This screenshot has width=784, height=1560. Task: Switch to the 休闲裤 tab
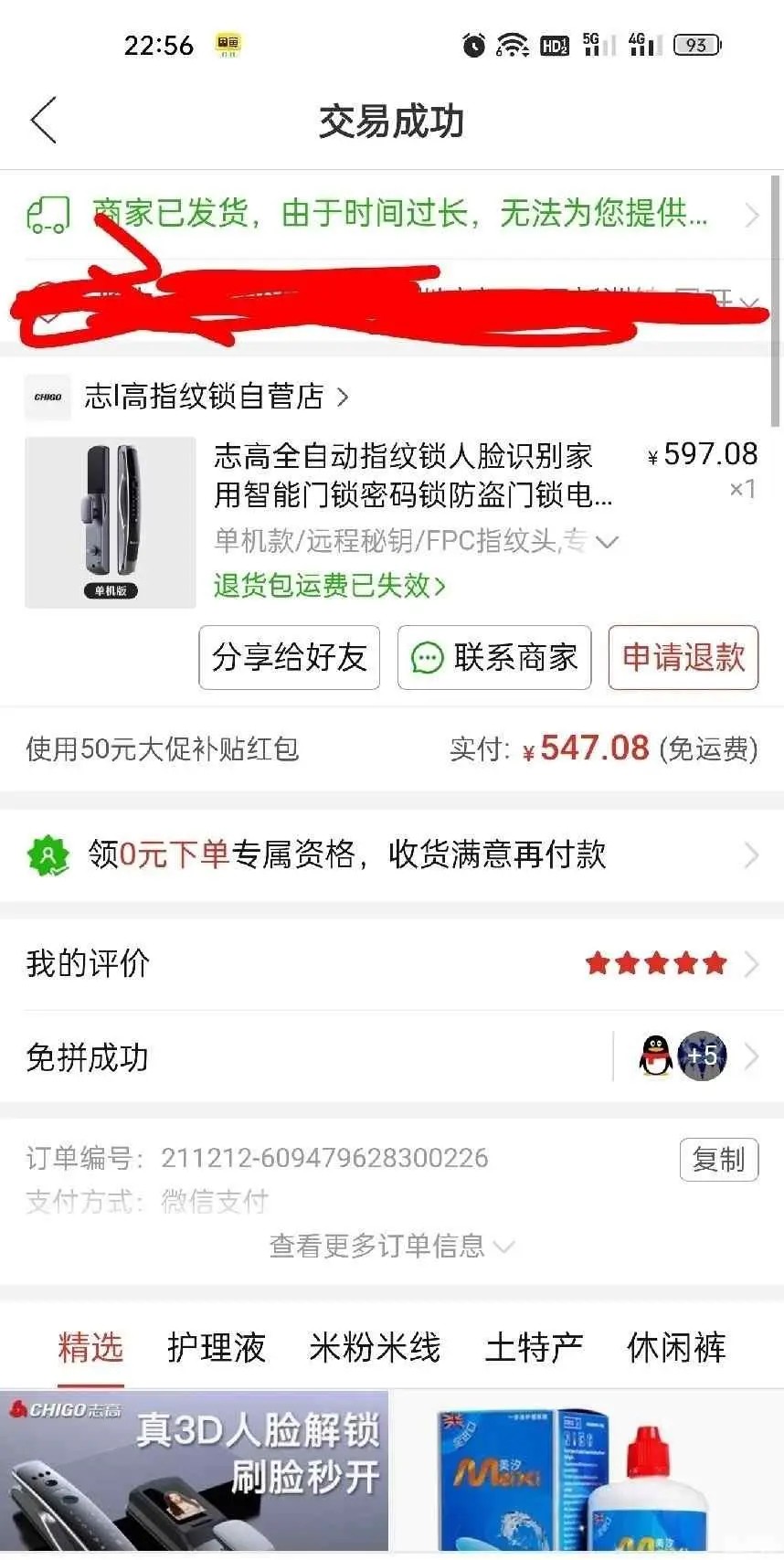676,1347
